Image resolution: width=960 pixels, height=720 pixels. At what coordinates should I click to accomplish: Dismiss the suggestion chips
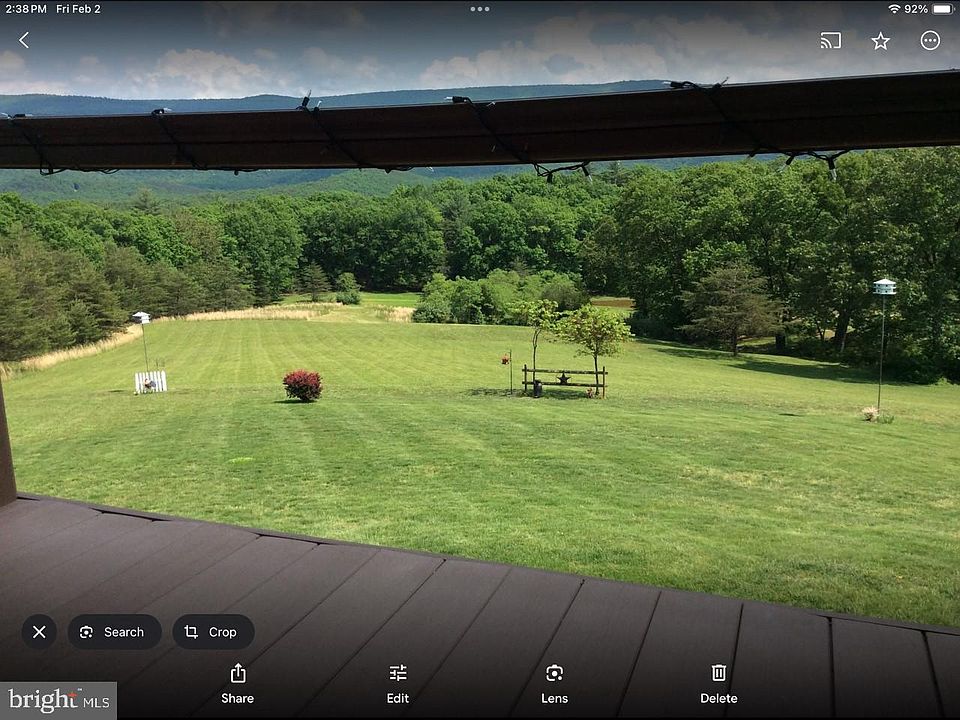39,632
